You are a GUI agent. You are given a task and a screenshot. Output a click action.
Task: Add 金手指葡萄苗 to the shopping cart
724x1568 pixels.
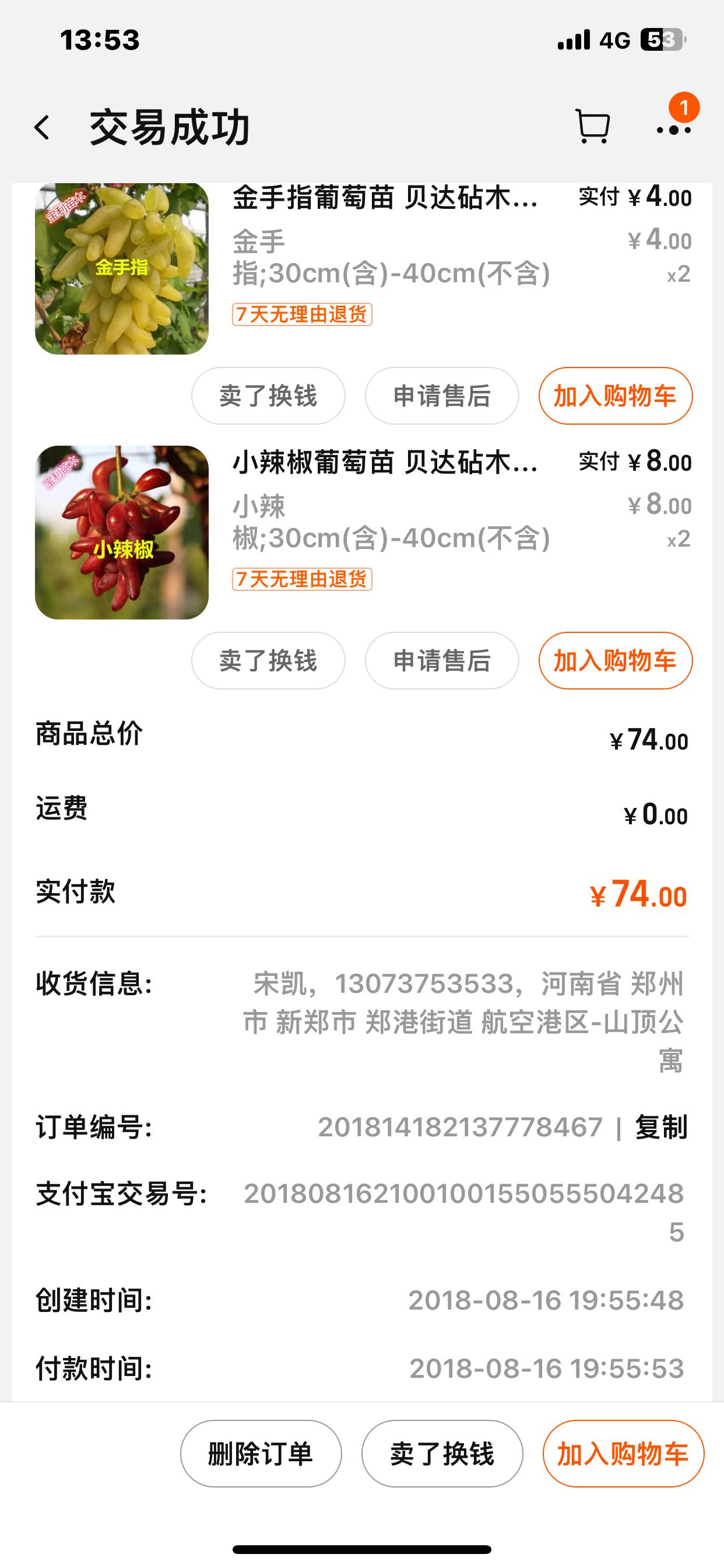[x=615, y=395]
